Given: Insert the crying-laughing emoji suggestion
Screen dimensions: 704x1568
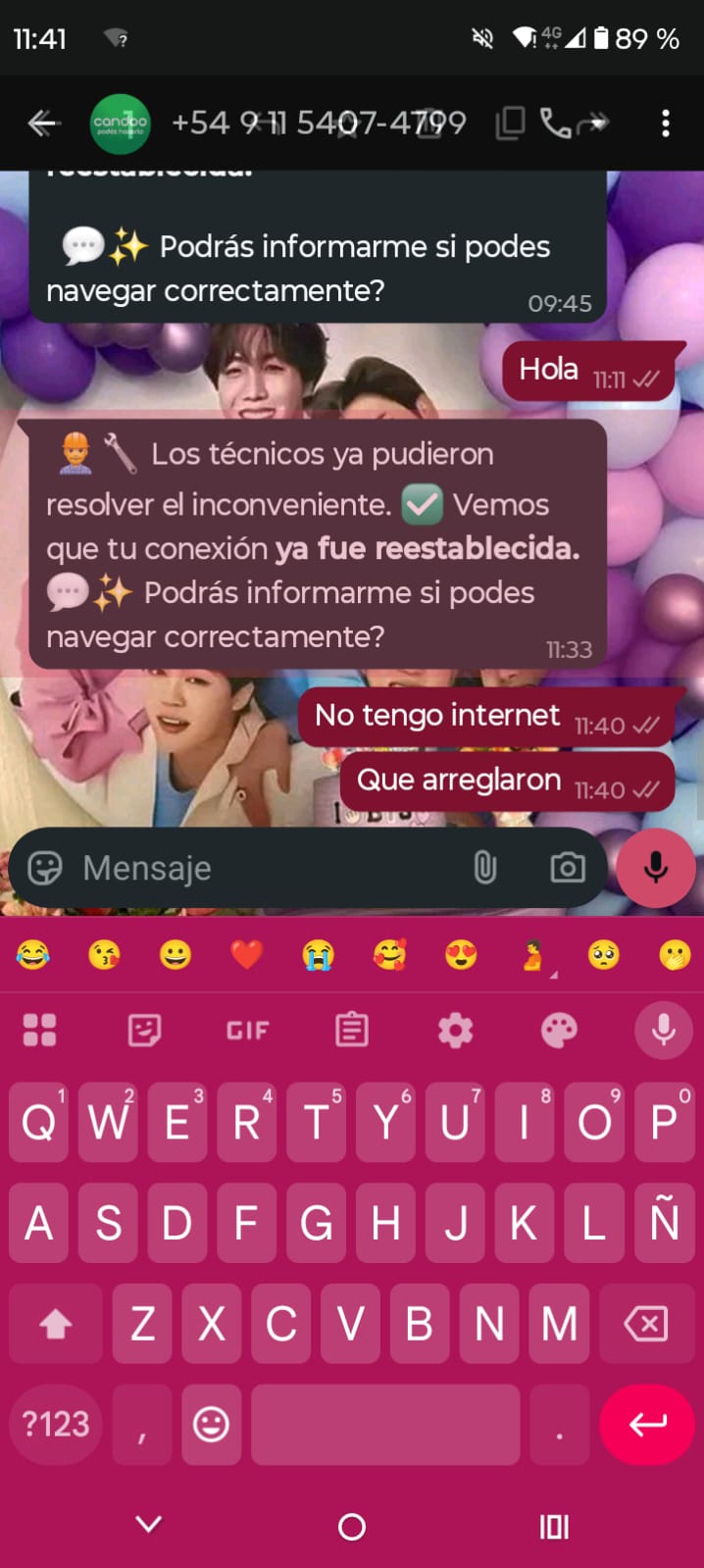Looking at the screenshot, I should click(x=33, y=954).
